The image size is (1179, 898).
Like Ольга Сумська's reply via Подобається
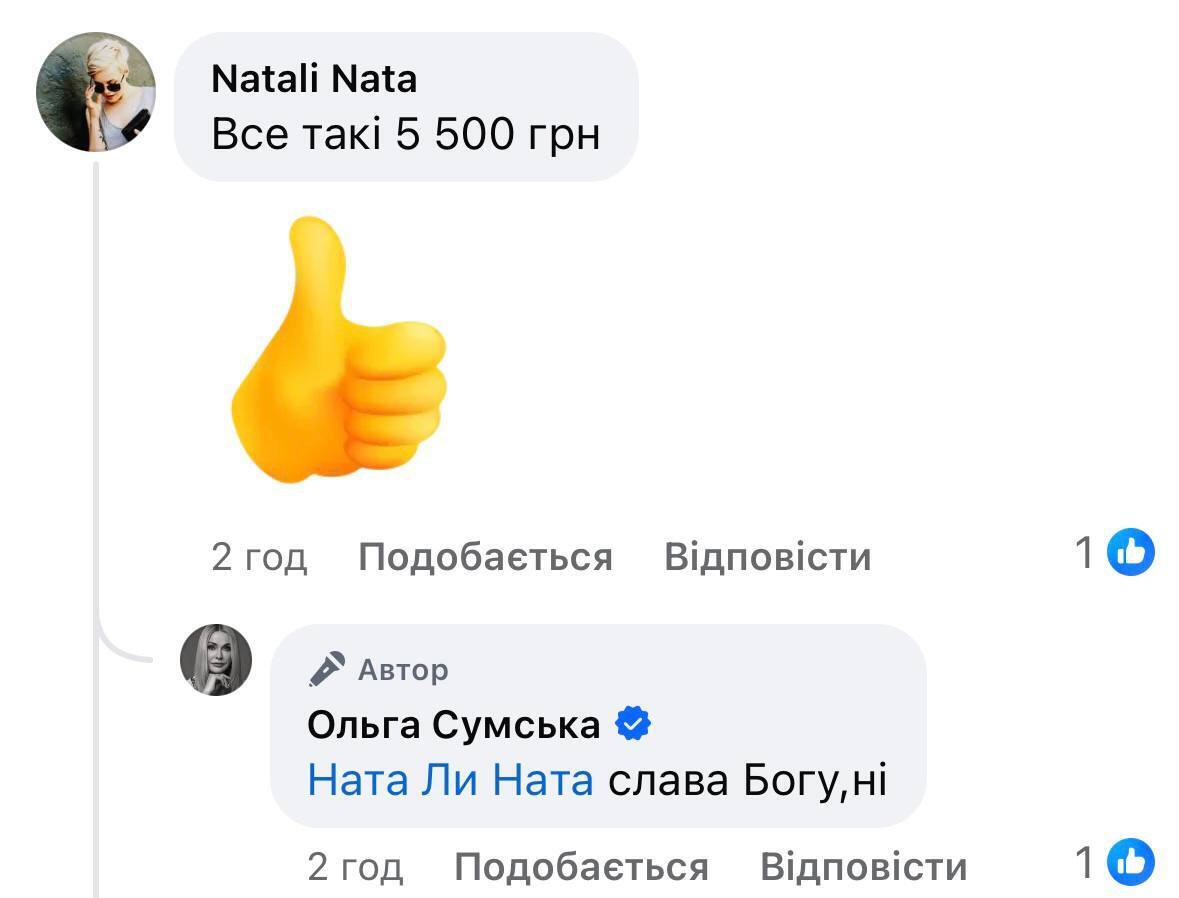pyautogui.click(x=581, y=867)
